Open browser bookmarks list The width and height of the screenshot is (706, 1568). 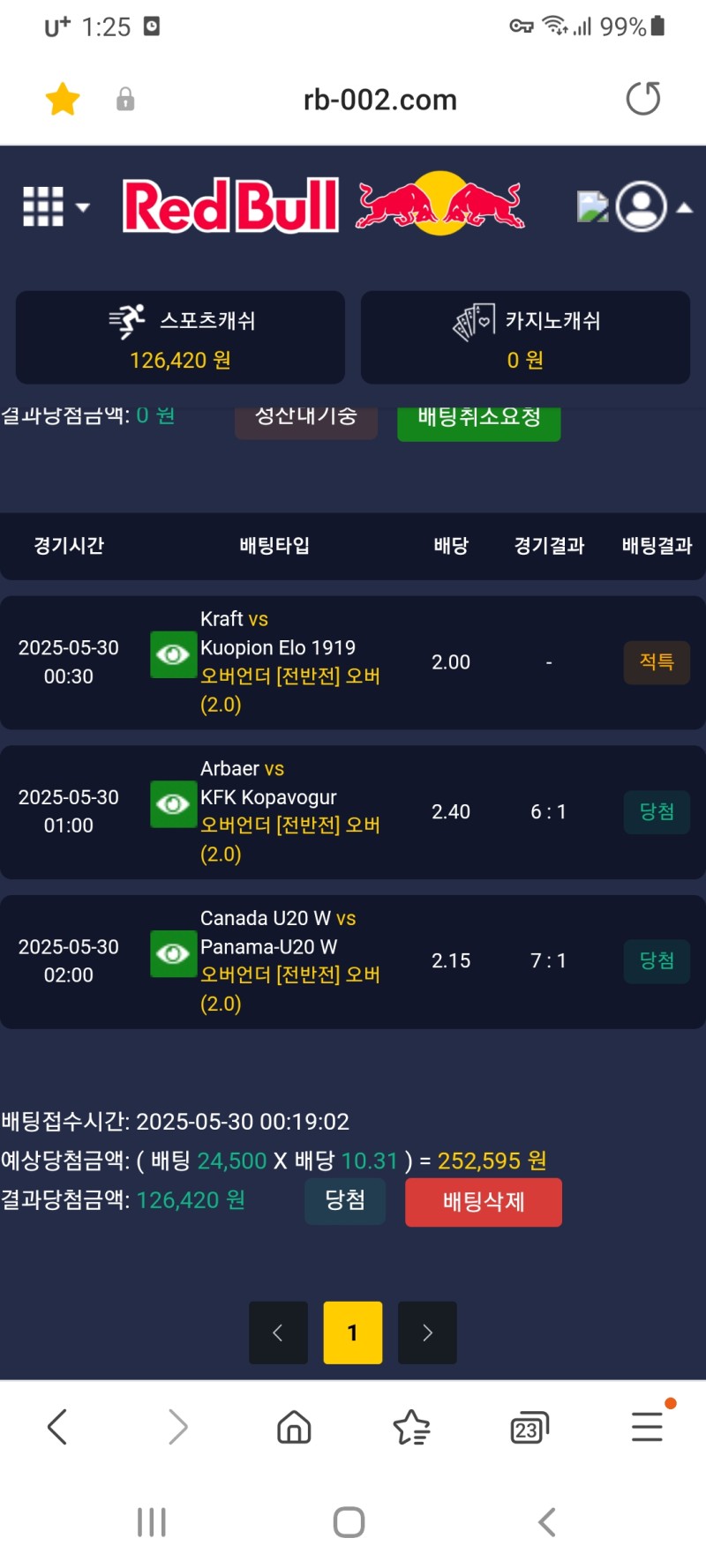[x=411, y=1426]
